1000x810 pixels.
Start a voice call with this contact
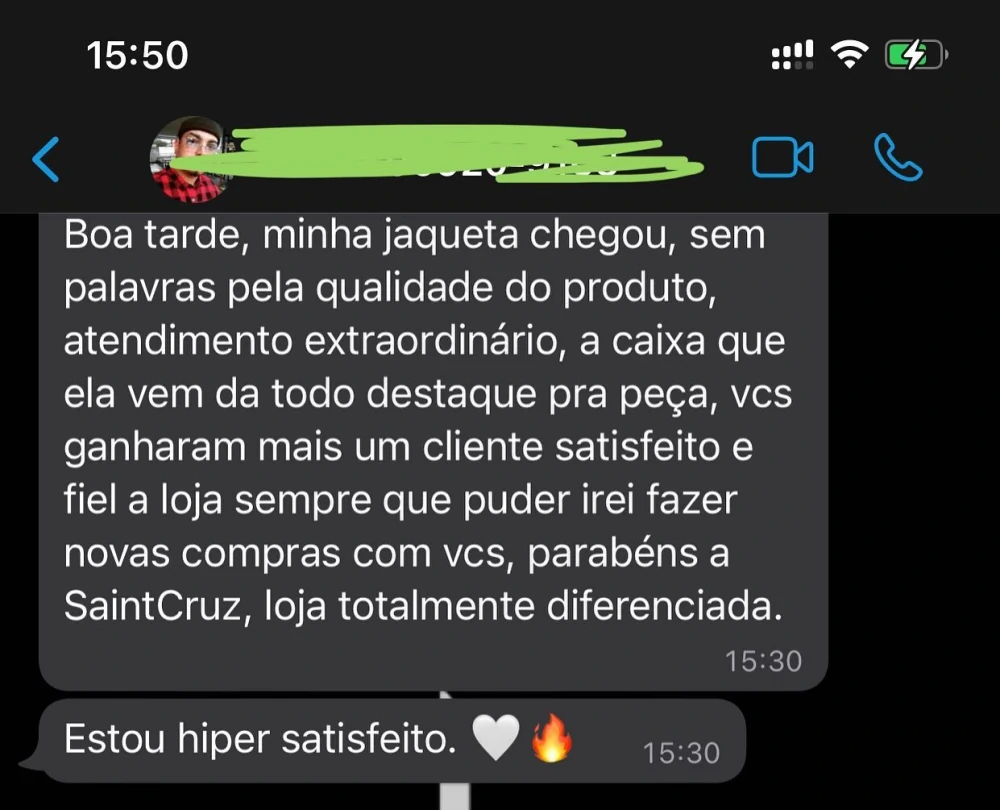pyautogui.click(x=897, y=158)
